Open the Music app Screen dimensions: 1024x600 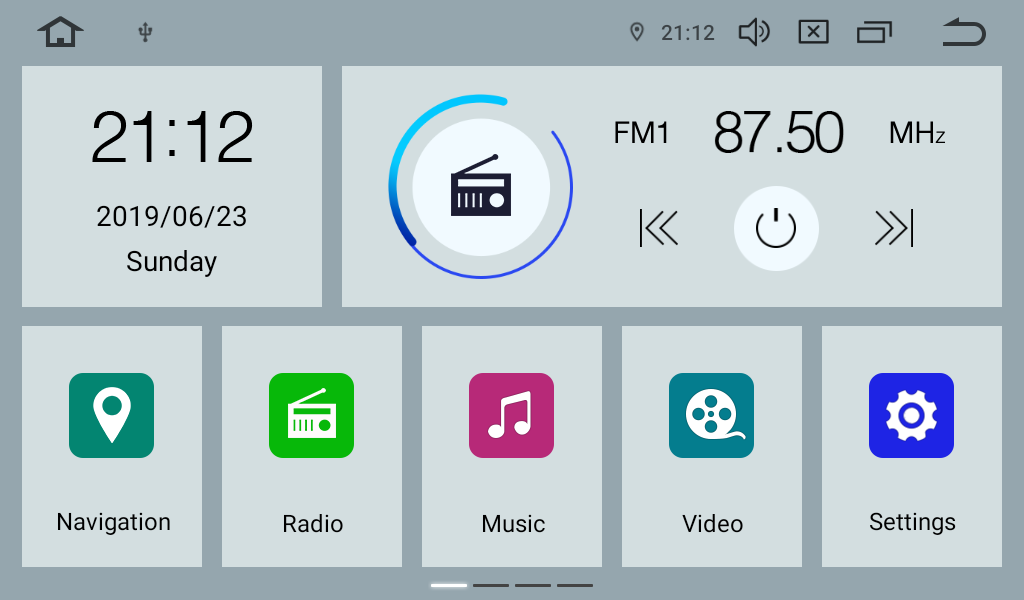[512, 446]
